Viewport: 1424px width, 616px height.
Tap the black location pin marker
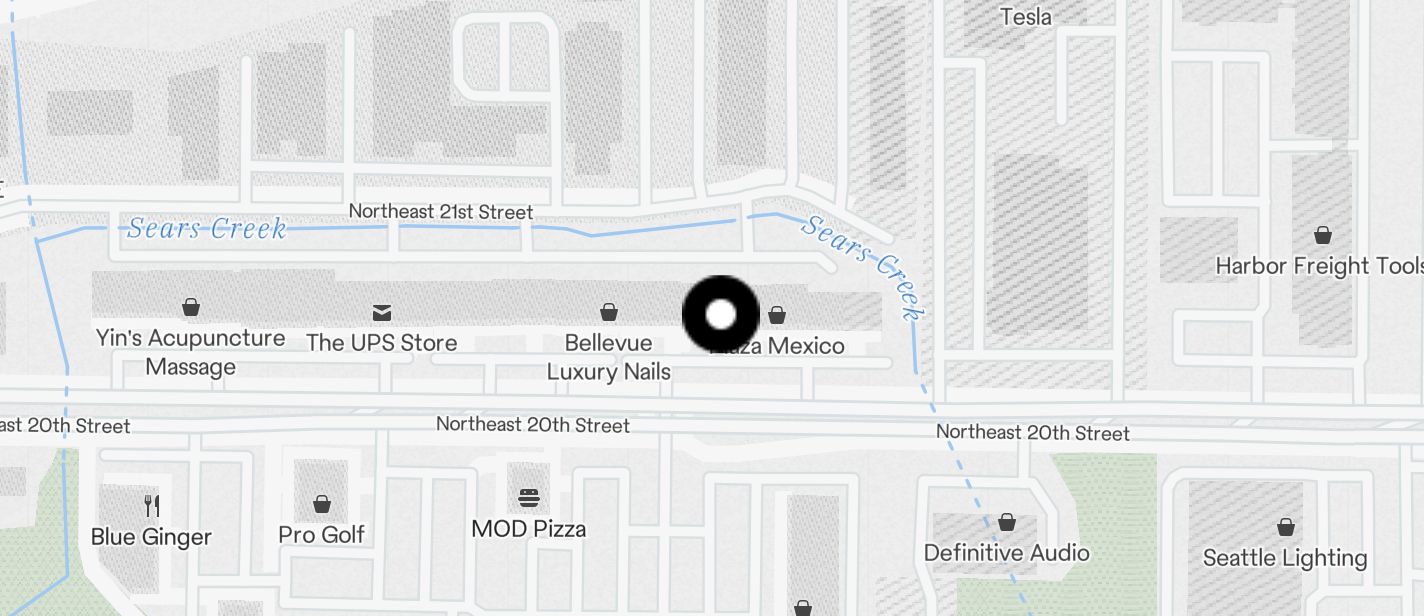click(720, 315)
